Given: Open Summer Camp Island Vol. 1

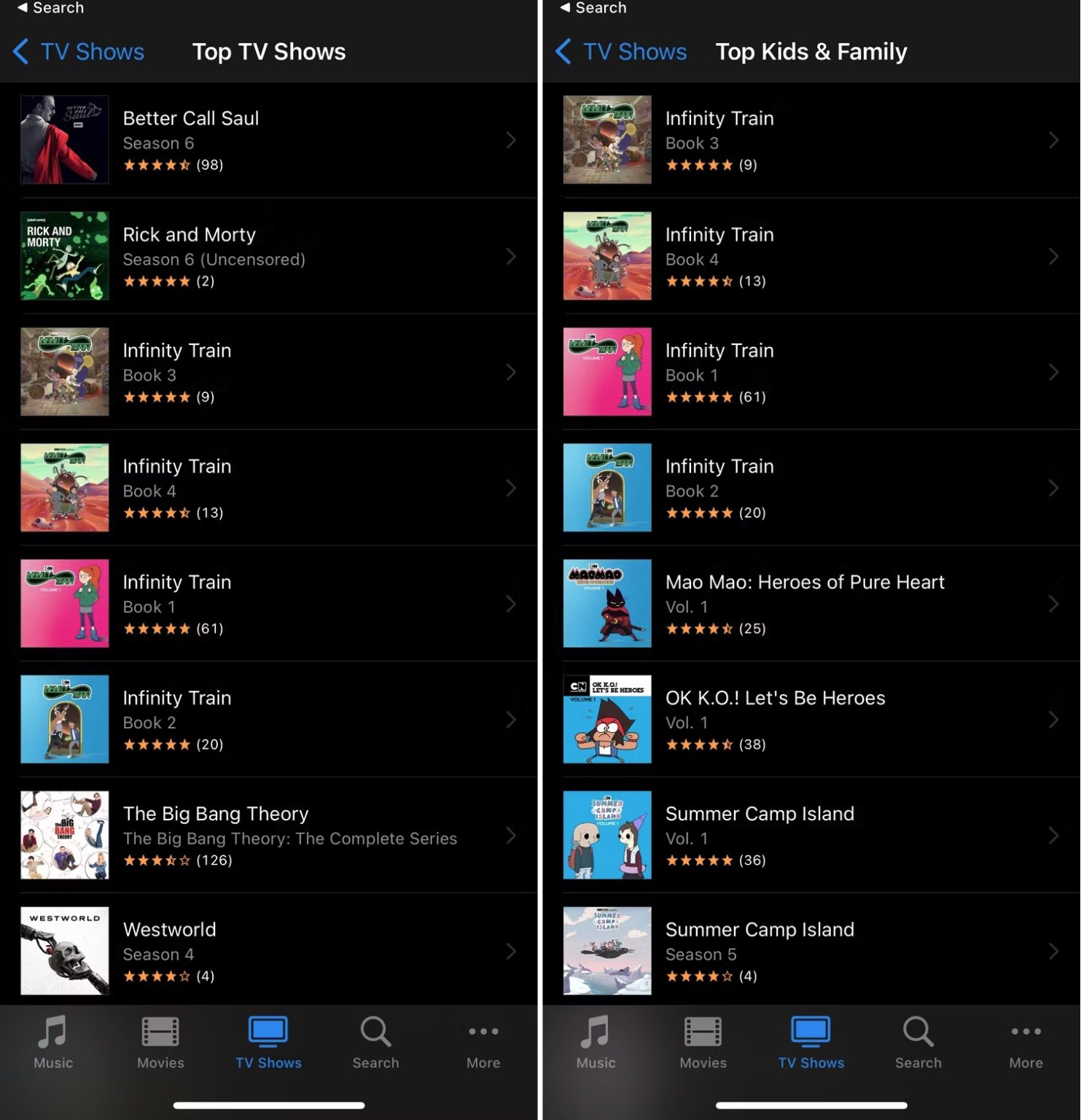Looking at the screenshot, I should 811,835.
